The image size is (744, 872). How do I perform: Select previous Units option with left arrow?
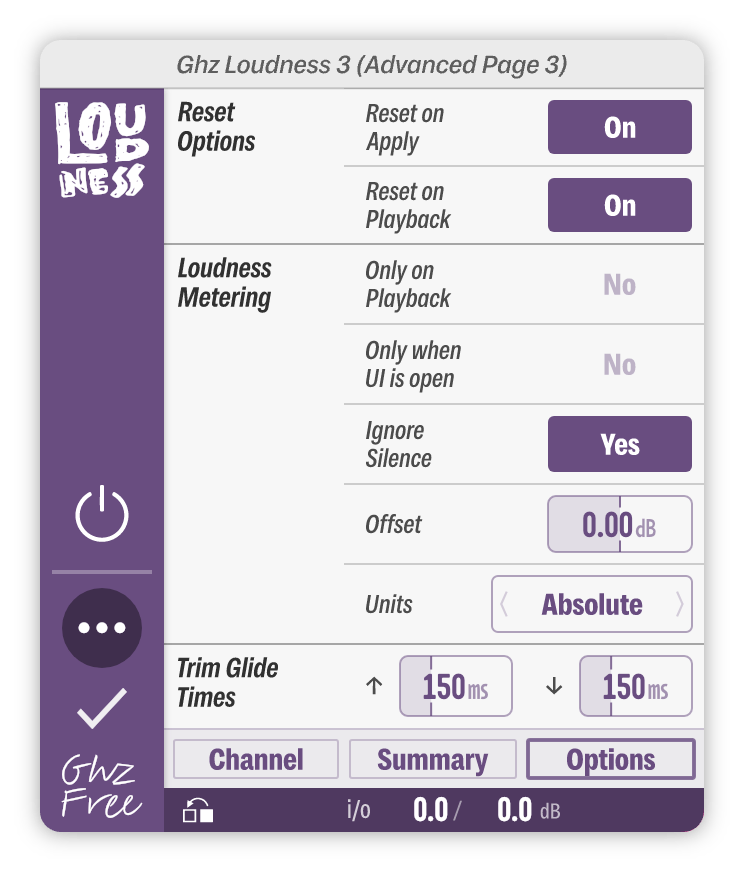(505, 605)
